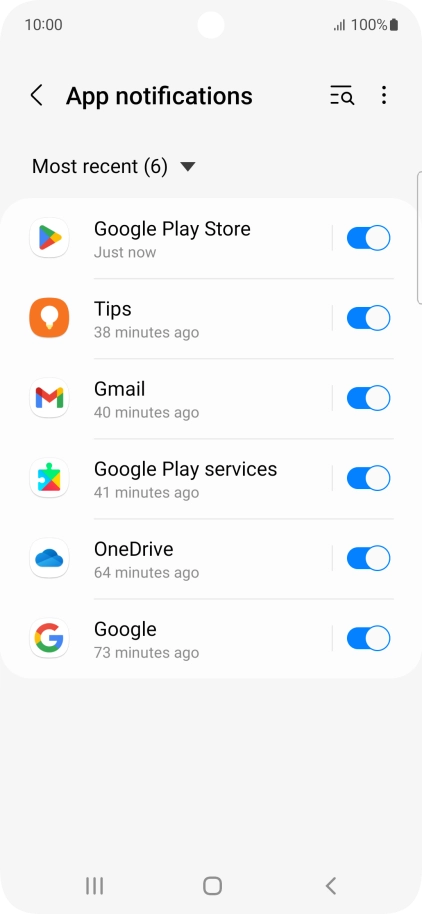Expand the Most recent sort dropdown
This screenshot has height=914, width=422.
113,167
